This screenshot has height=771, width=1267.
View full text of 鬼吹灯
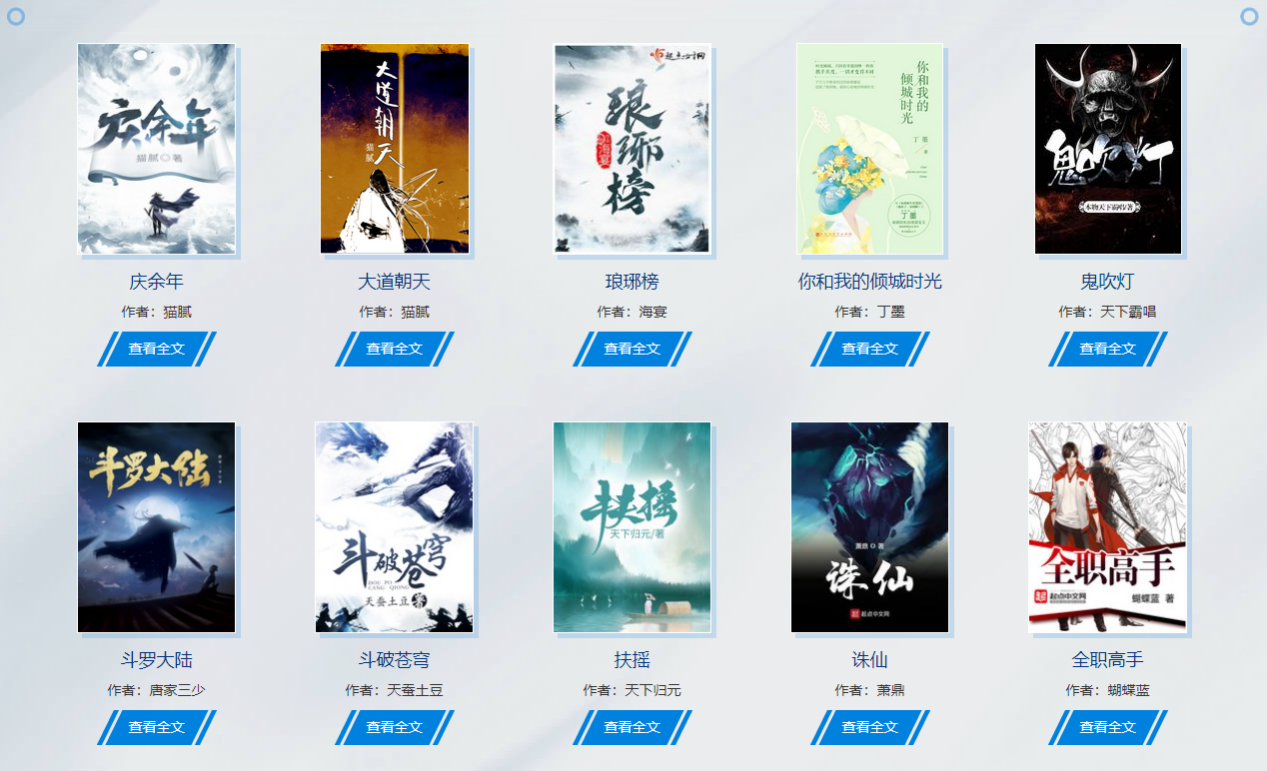click(1107, 349)
